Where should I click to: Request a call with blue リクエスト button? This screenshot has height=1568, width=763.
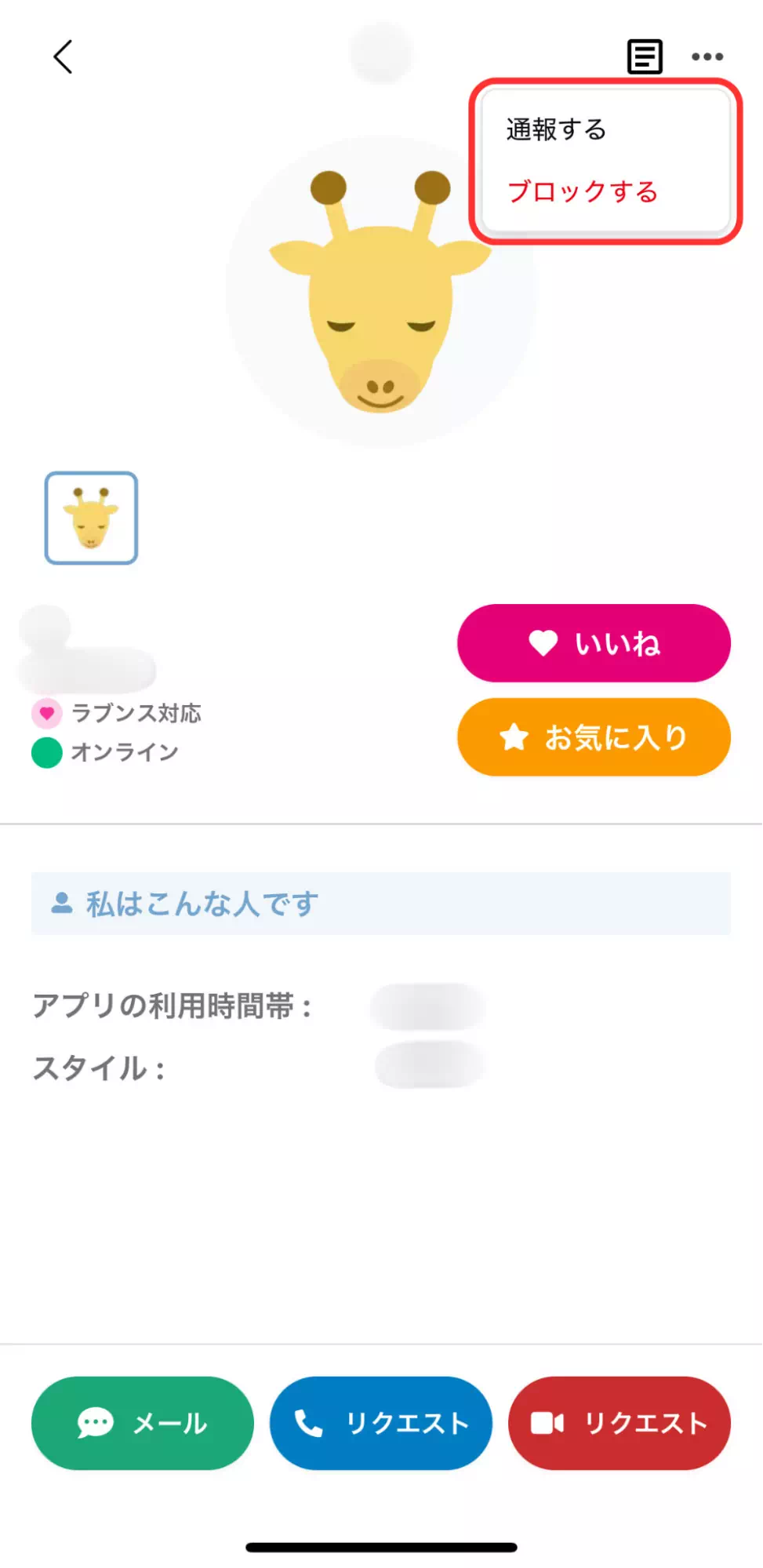tap(381, 1422)
